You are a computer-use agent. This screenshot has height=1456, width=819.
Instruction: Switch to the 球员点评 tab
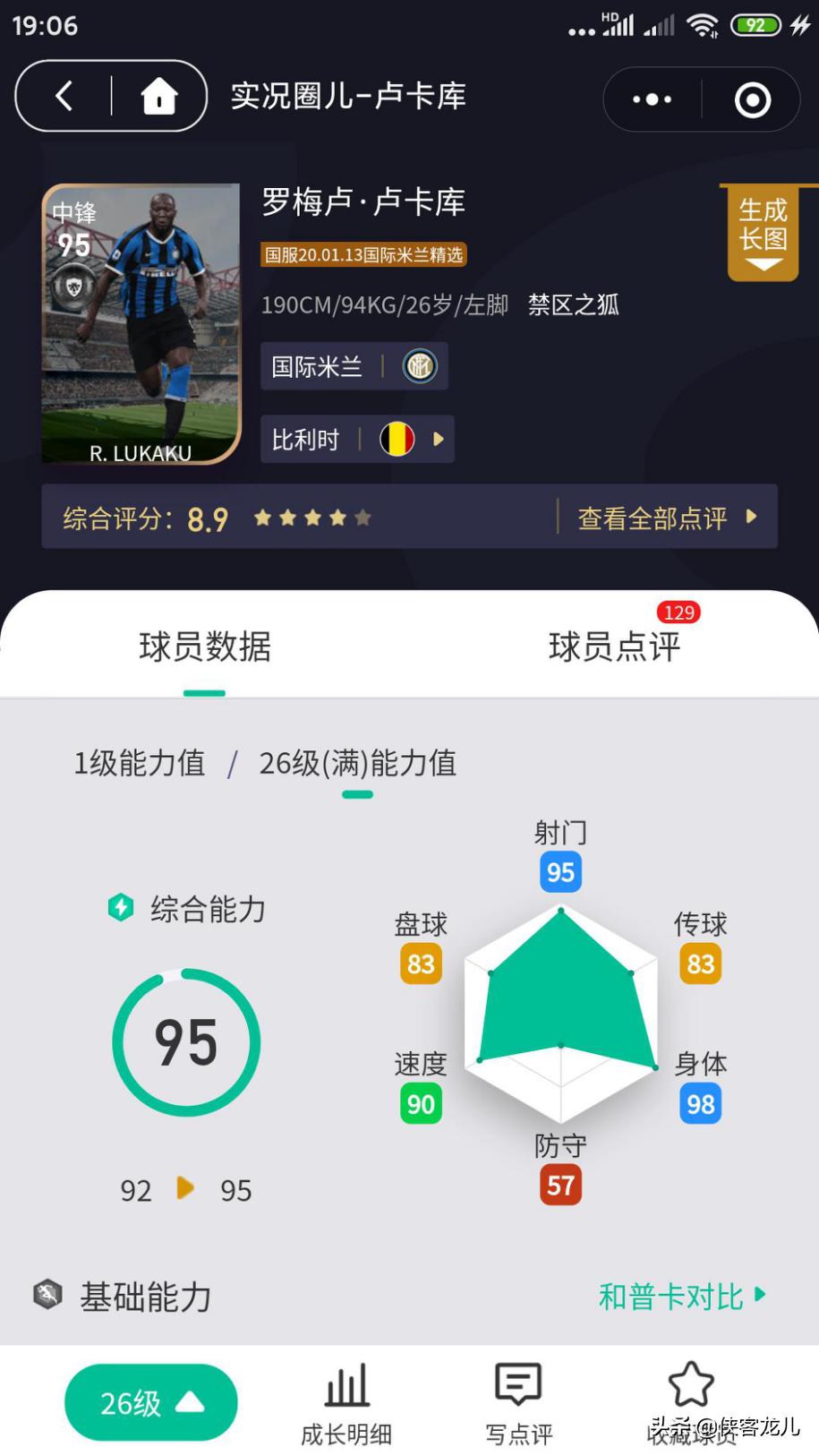click(614, 647)
